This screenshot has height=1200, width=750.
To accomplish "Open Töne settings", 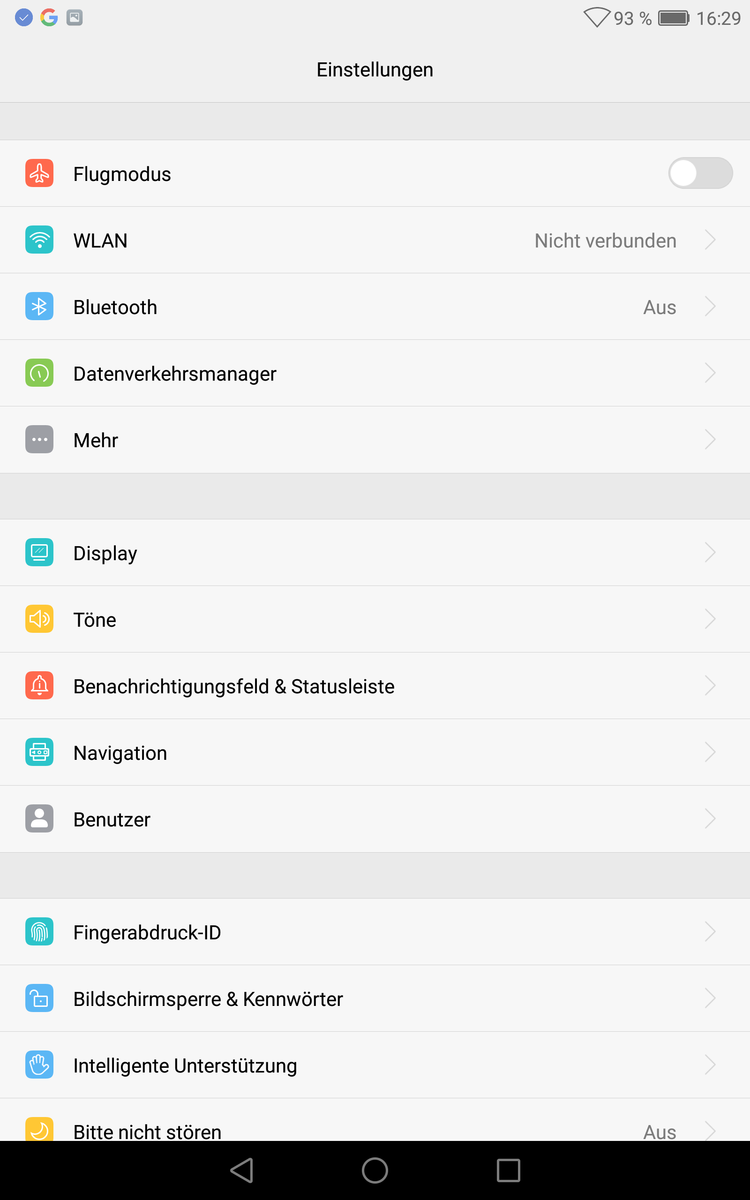I will tap(375, 619).
